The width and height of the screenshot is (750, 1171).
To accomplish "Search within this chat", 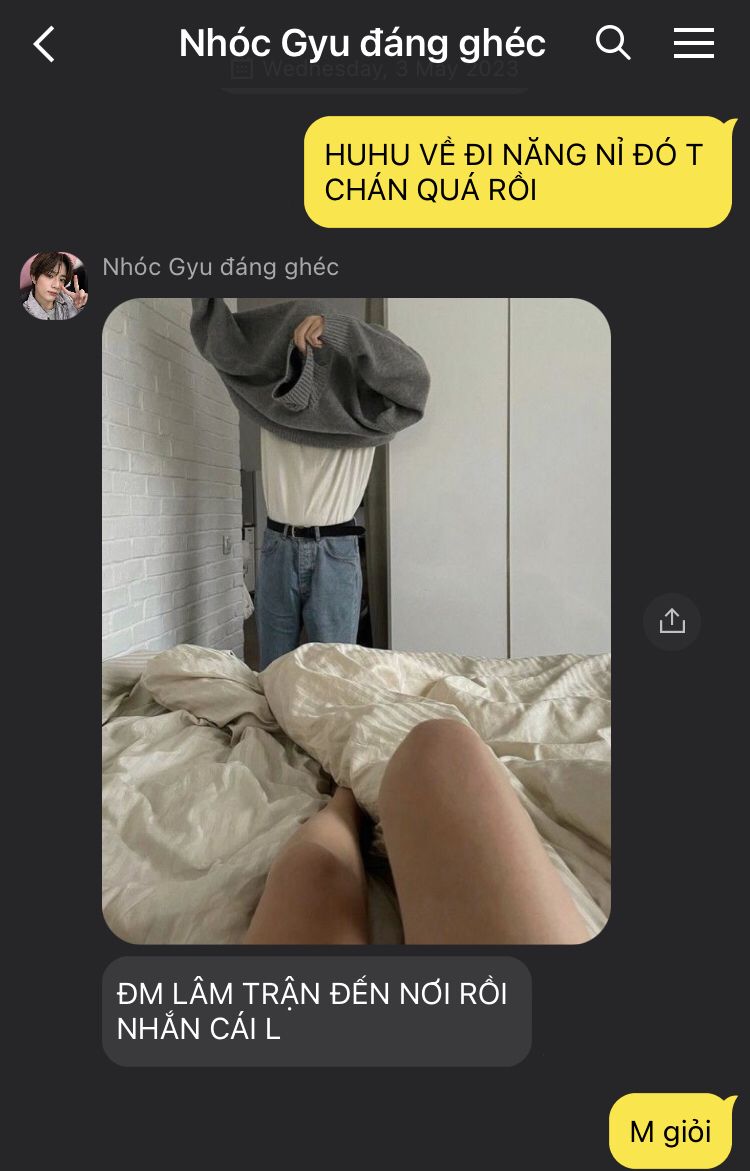I will 613,43.
